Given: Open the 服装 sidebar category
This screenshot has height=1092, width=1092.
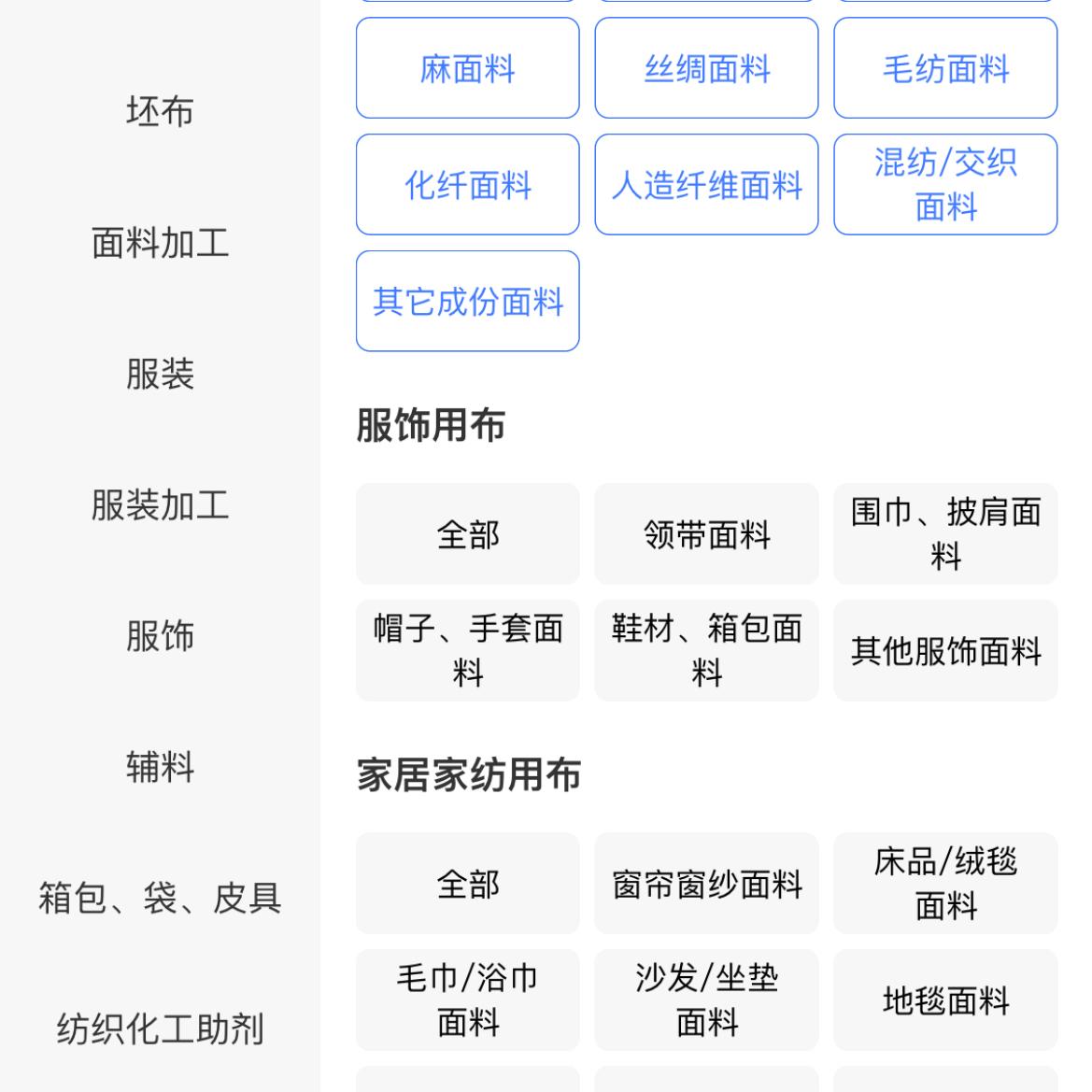Looking at the screenshot, I should [x=160, y=374].
